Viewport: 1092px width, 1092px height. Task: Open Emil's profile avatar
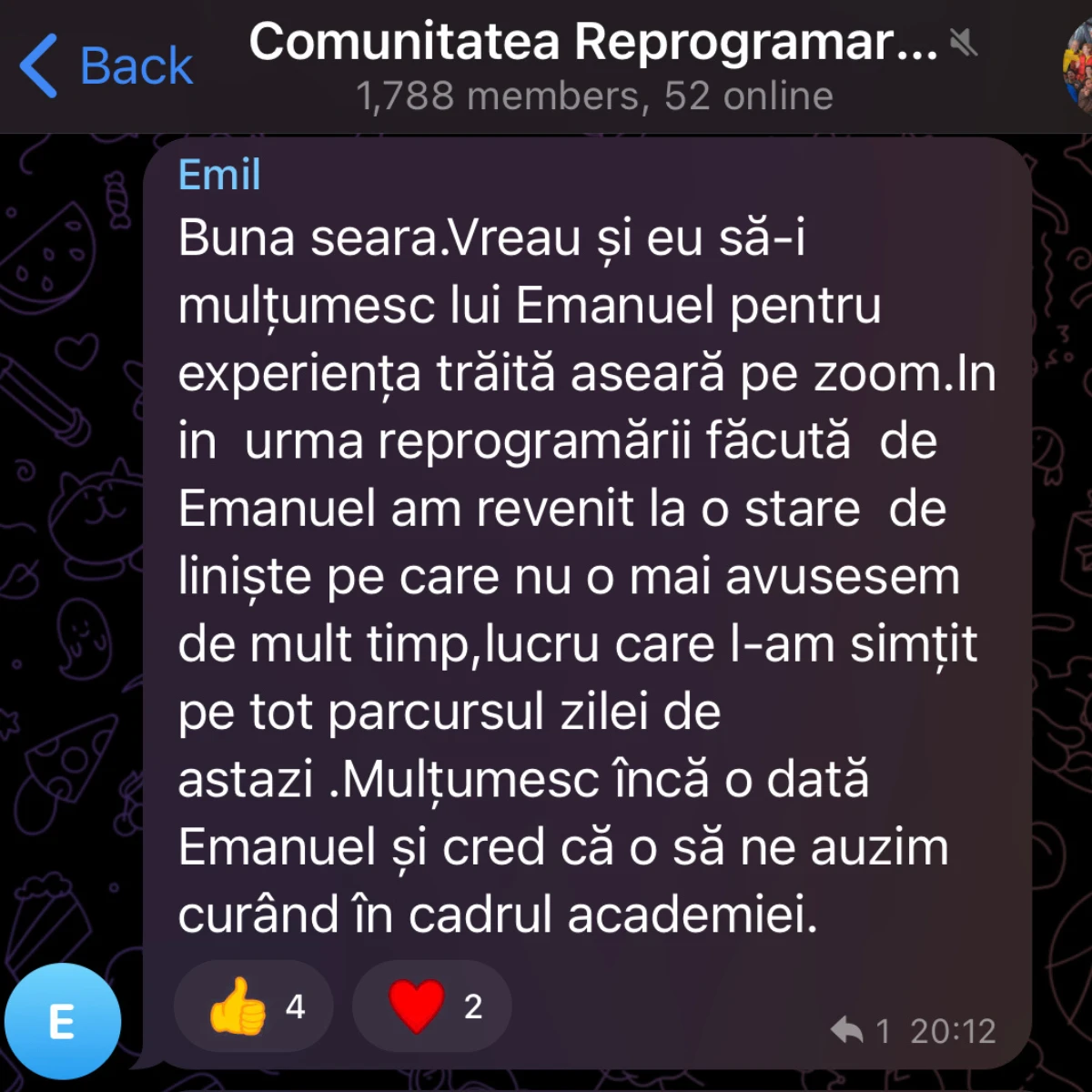62,1021
